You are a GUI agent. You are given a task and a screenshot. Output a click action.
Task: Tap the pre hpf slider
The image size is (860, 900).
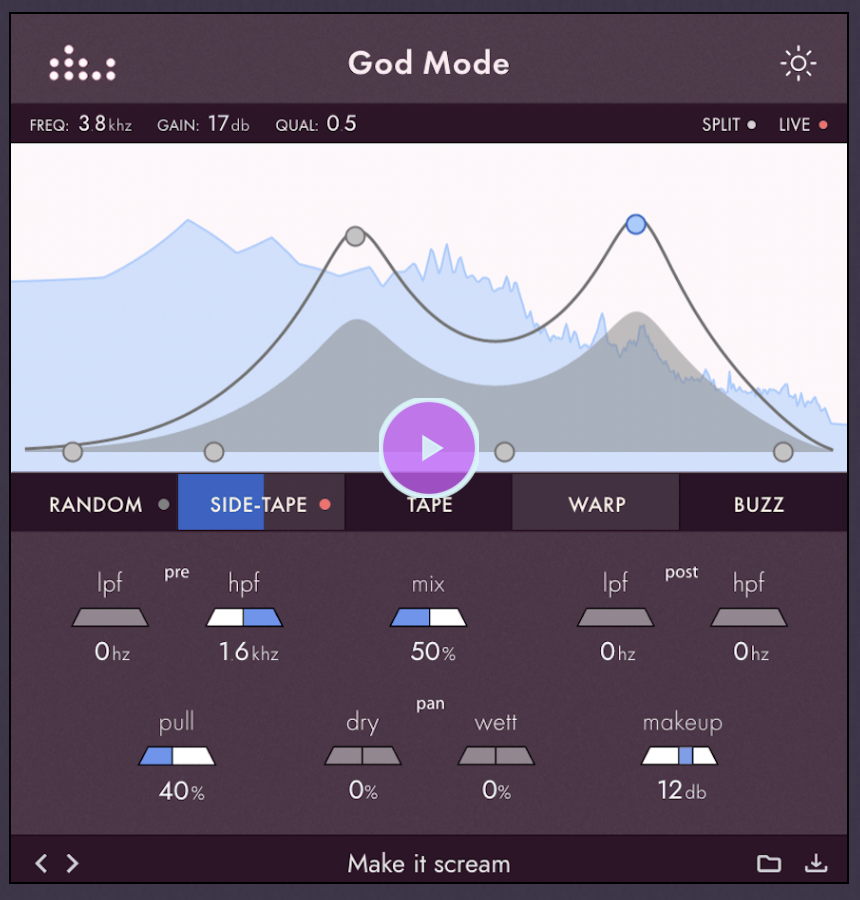[x=245, y=618]
